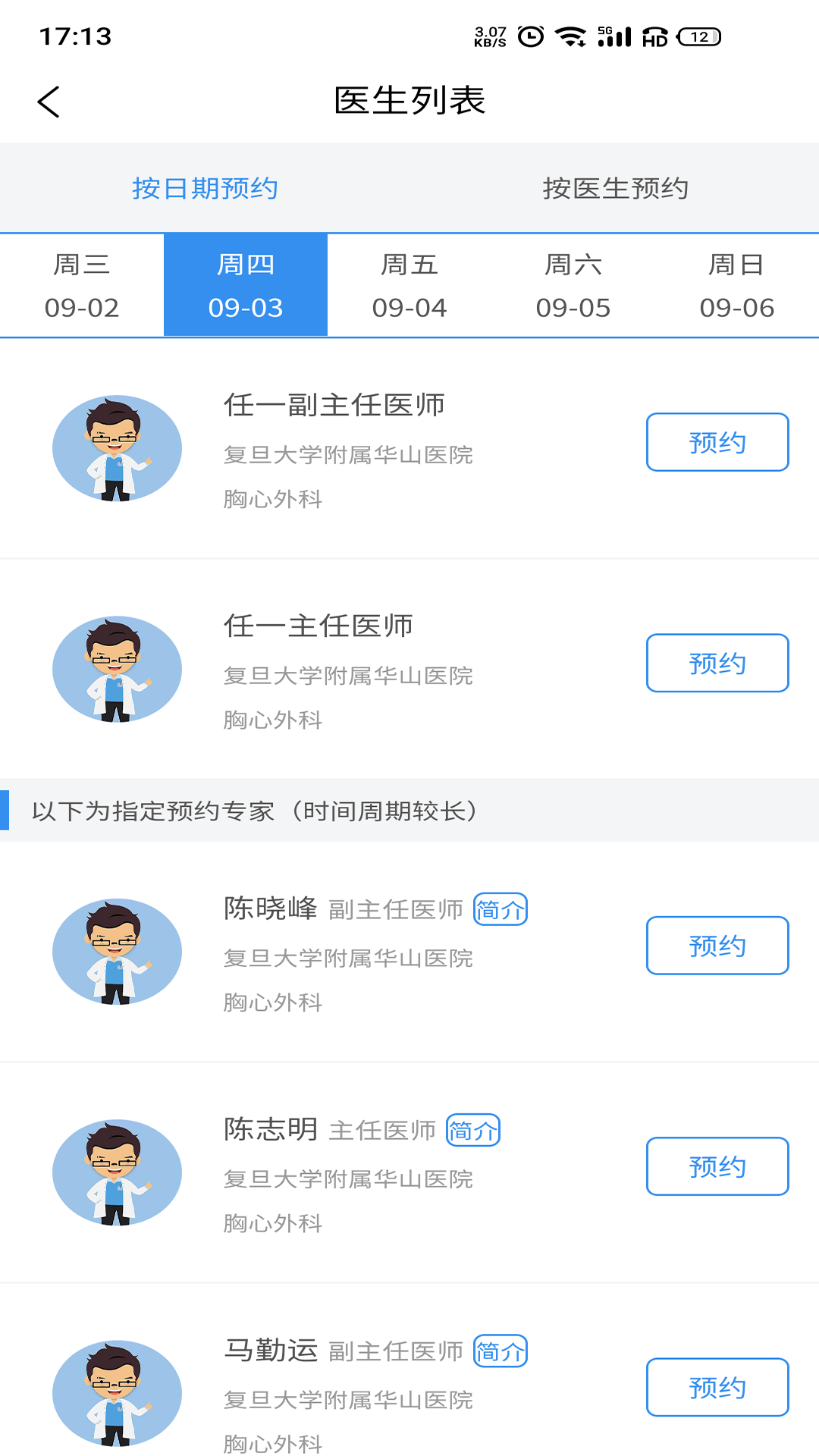The image size is (819, 1456).
Task: Open avatar of expert 马勤运
Action: click(x=116, y=1392)
